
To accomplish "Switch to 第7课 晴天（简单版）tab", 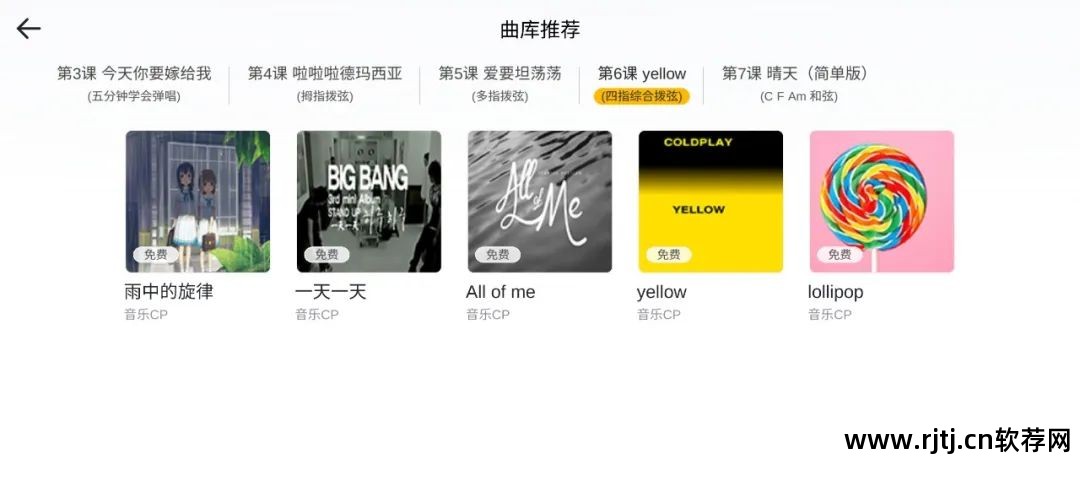I will pyautogui.click(x=797, y=83).
